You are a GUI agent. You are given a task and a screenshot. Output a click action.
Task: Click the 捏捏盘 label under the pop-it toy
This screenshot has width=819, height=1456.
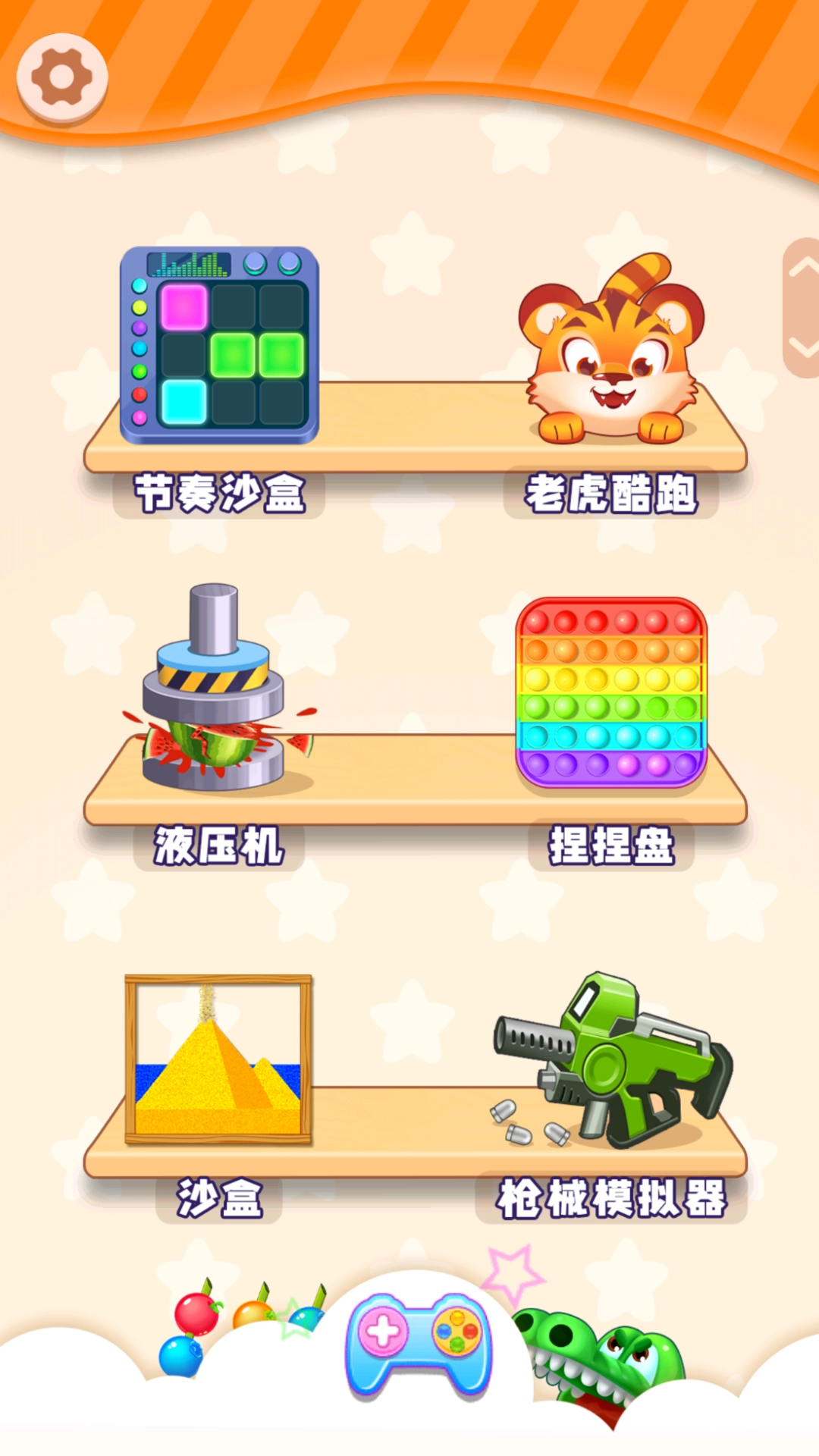point(614,849)
